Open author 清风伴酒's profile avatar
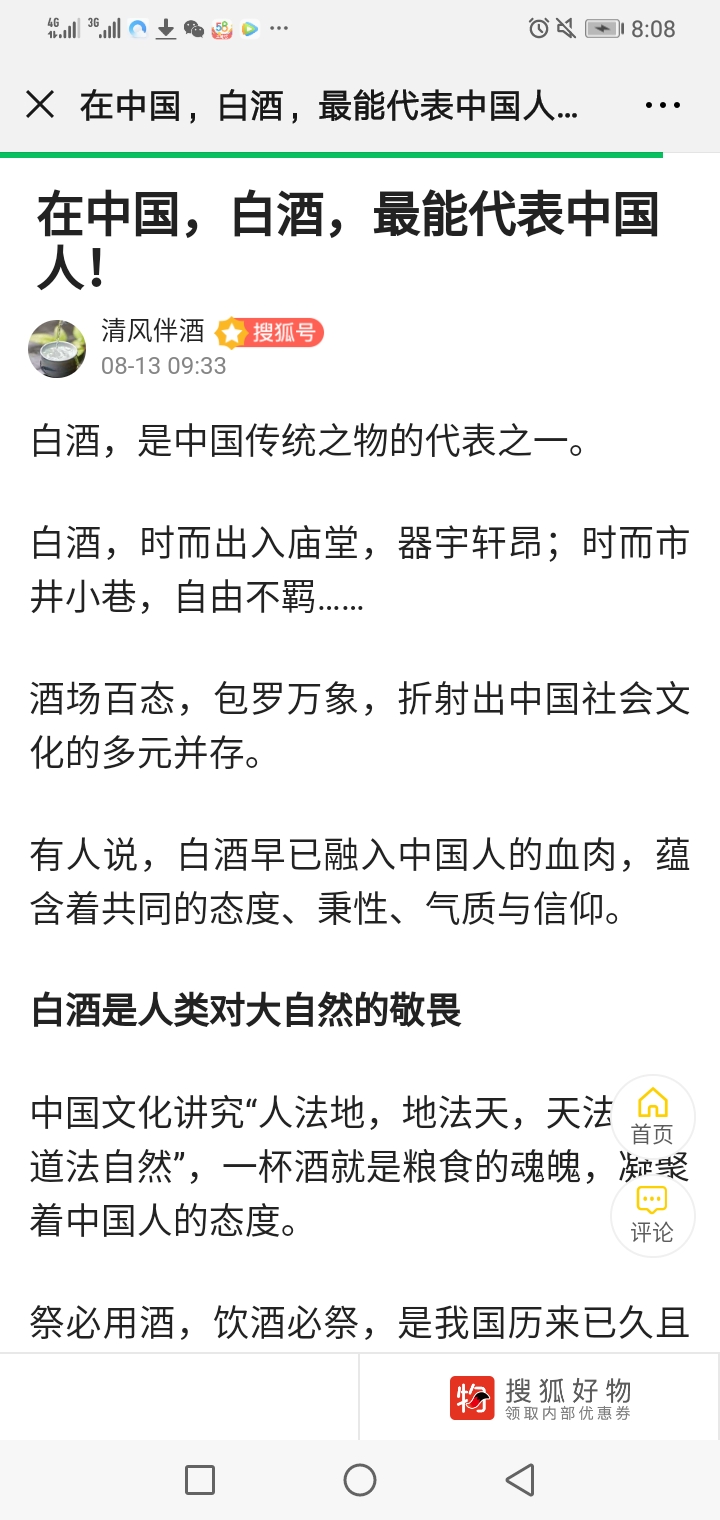 point(57,348)
